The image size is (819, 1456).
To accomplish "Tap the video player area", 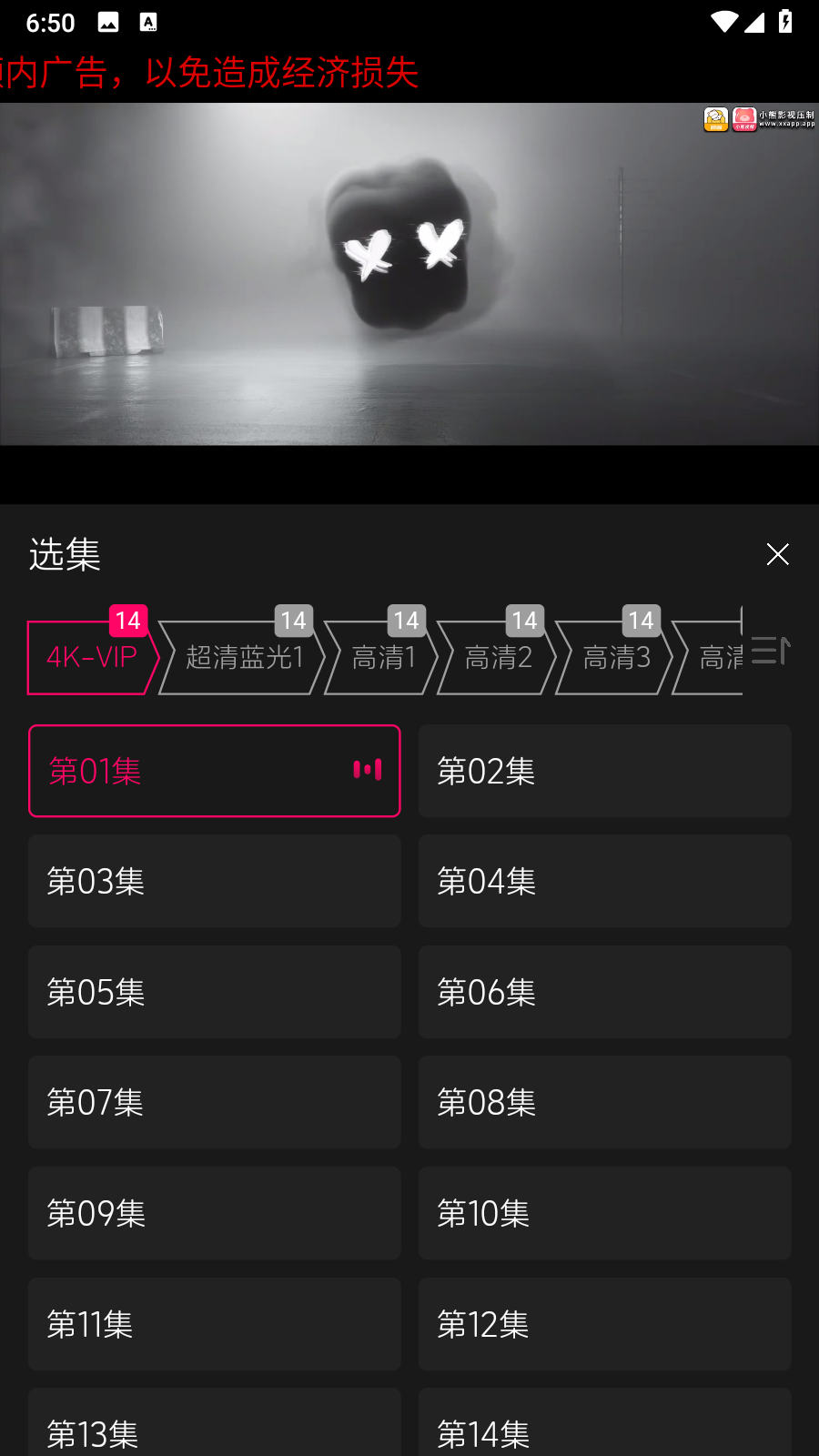I will (409, 273).
